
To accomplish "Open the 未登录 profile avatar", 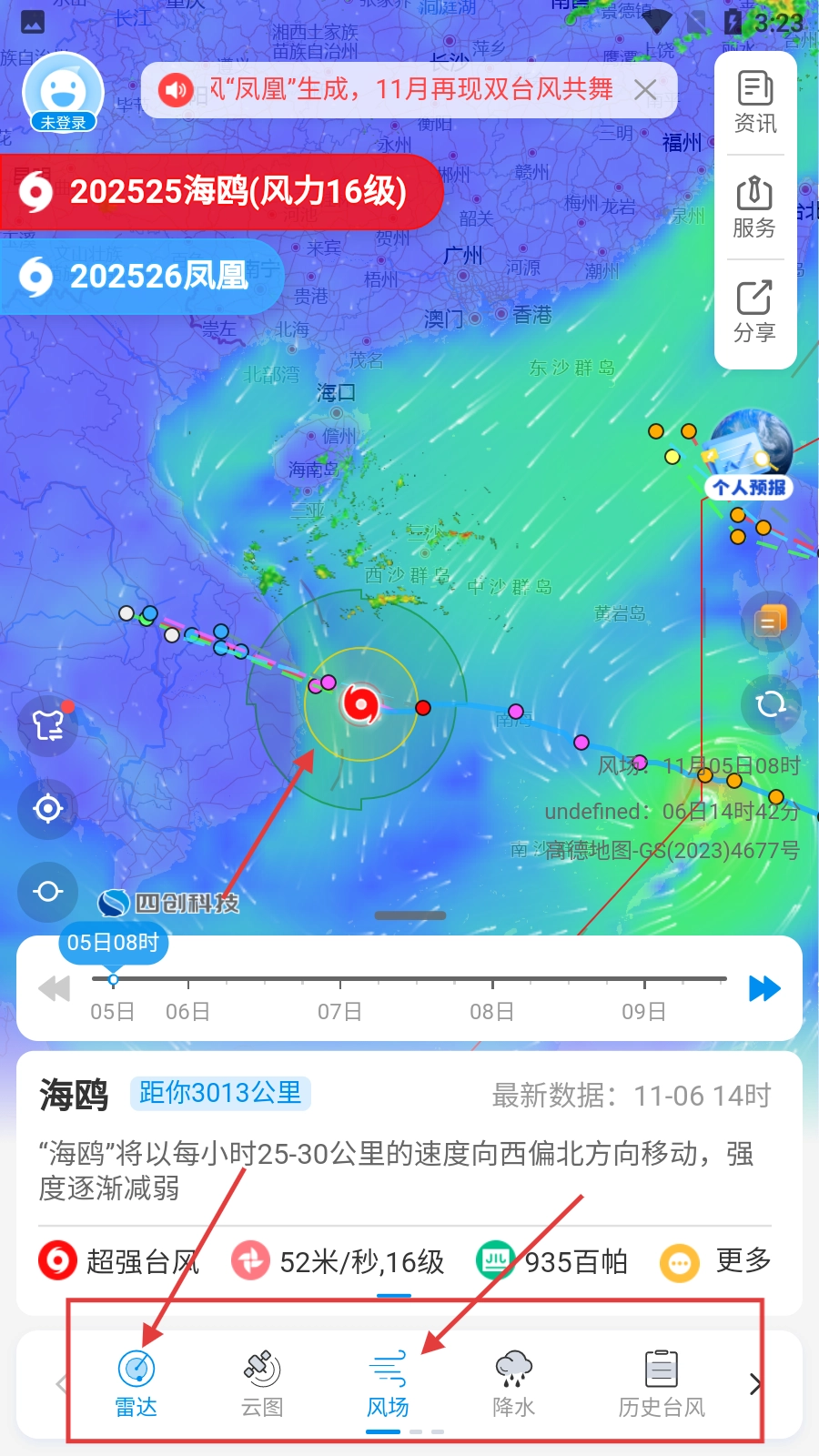I will tap(63, 92).
